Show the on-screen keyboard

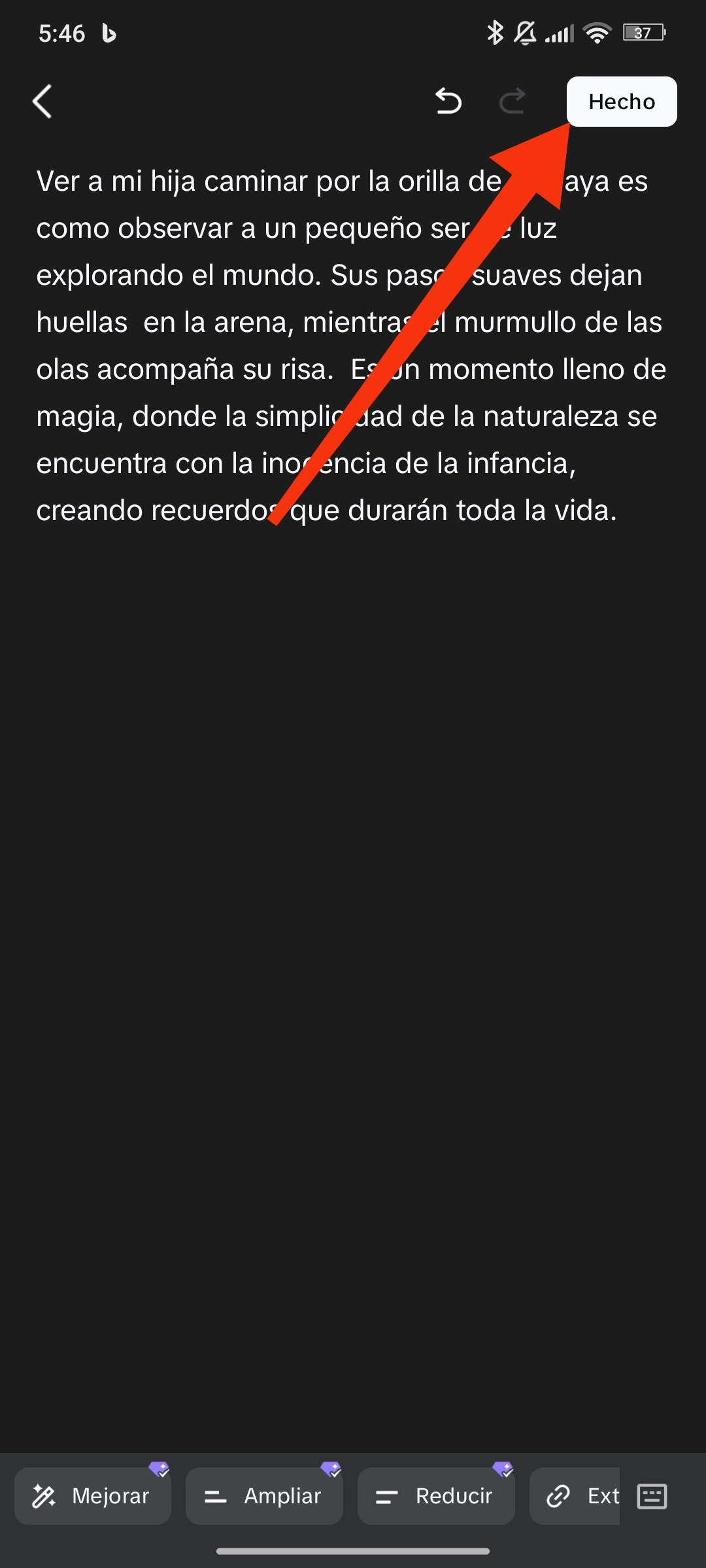click(652, 1495)
